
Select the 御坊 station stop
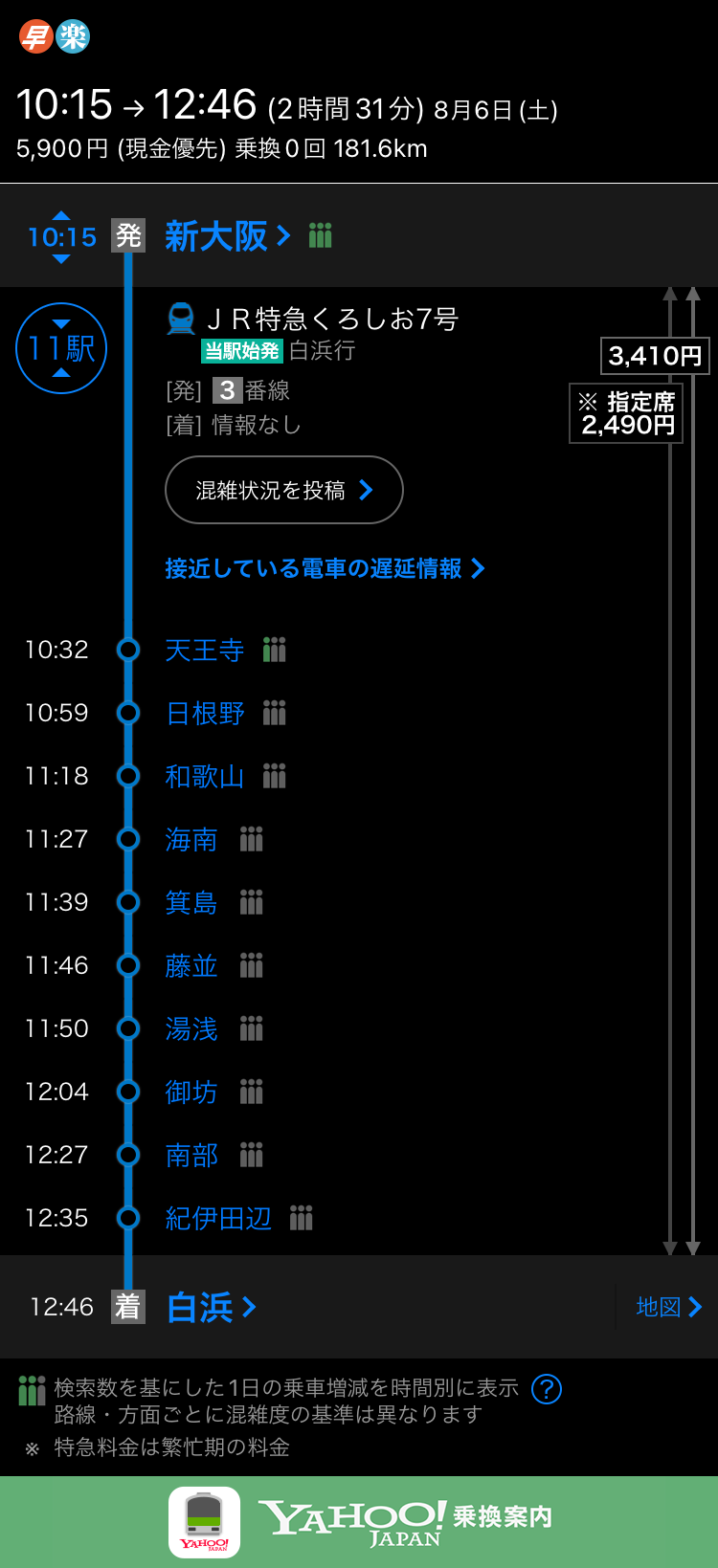pos(191,1093)
